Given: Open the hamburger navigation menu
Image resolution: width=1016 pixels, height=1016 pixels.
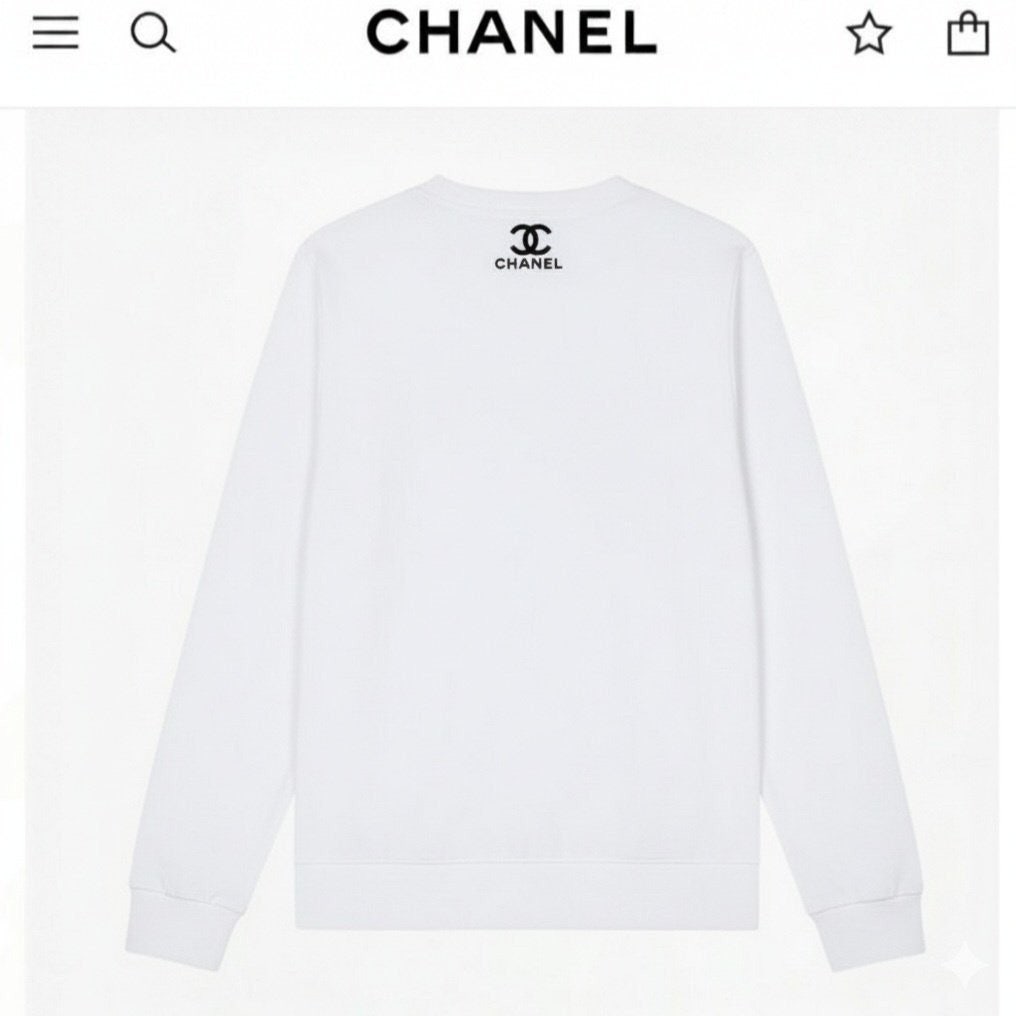Looking at the screenshot, I should tap(55, 34).
